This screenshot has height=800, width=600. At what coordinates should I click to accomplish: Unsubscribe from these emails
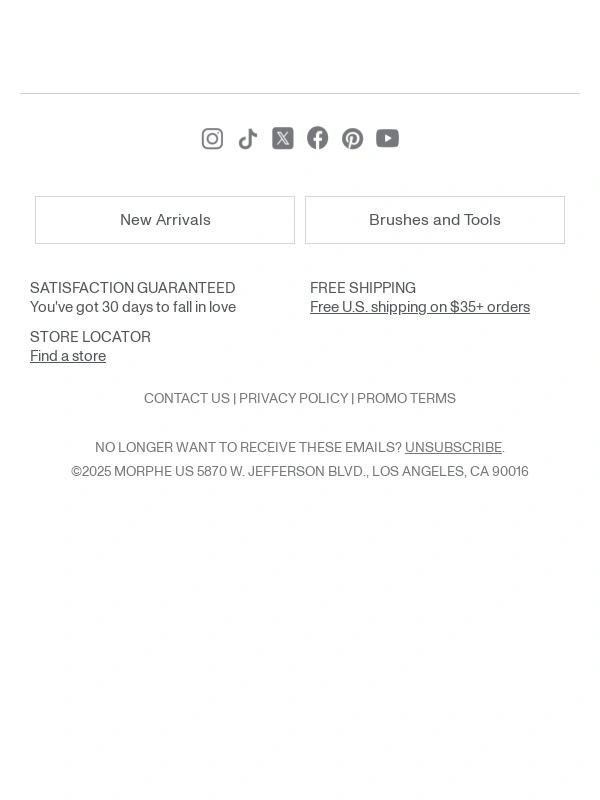point(453,447)
